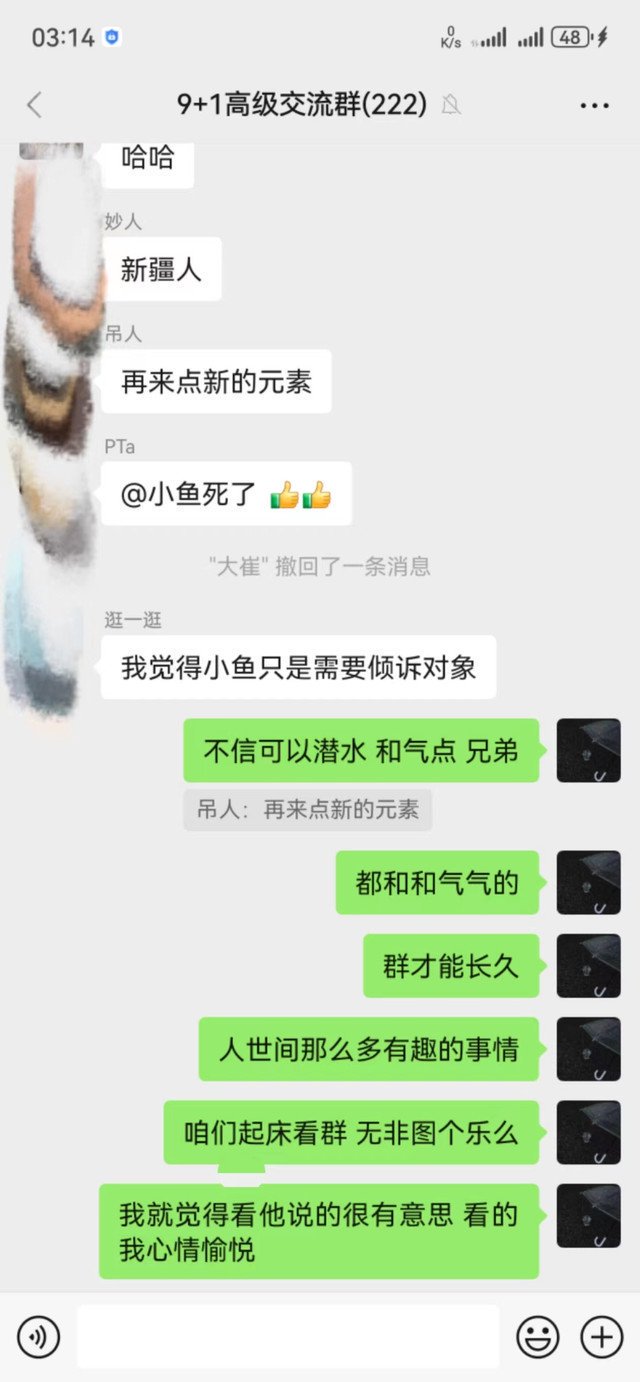Tap the message text input field
Viewport: 640px width, 1382px height.
(x=288, y=1336)
